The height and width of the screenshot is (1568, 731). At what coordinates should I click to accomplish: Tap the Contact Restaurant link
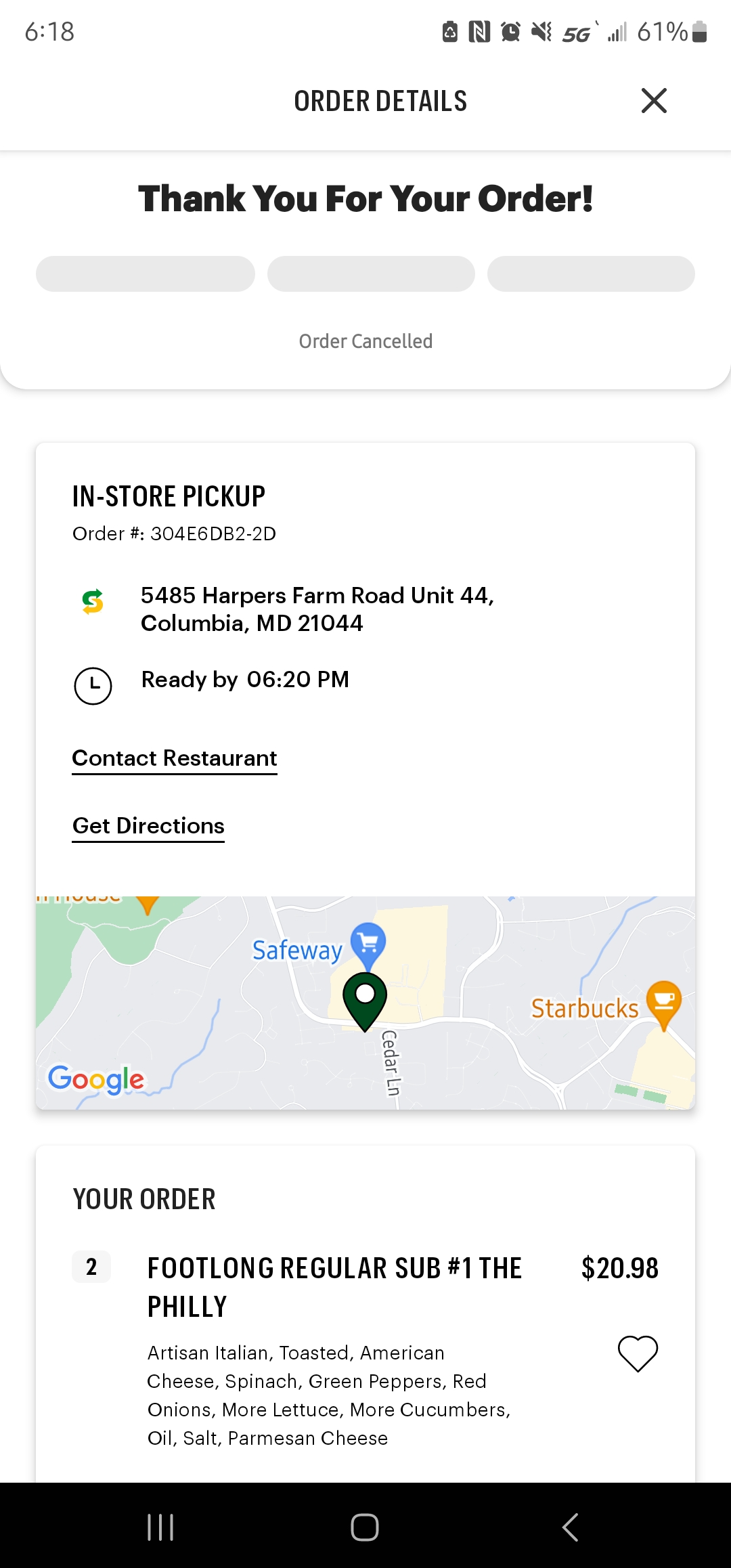(175, 758)
